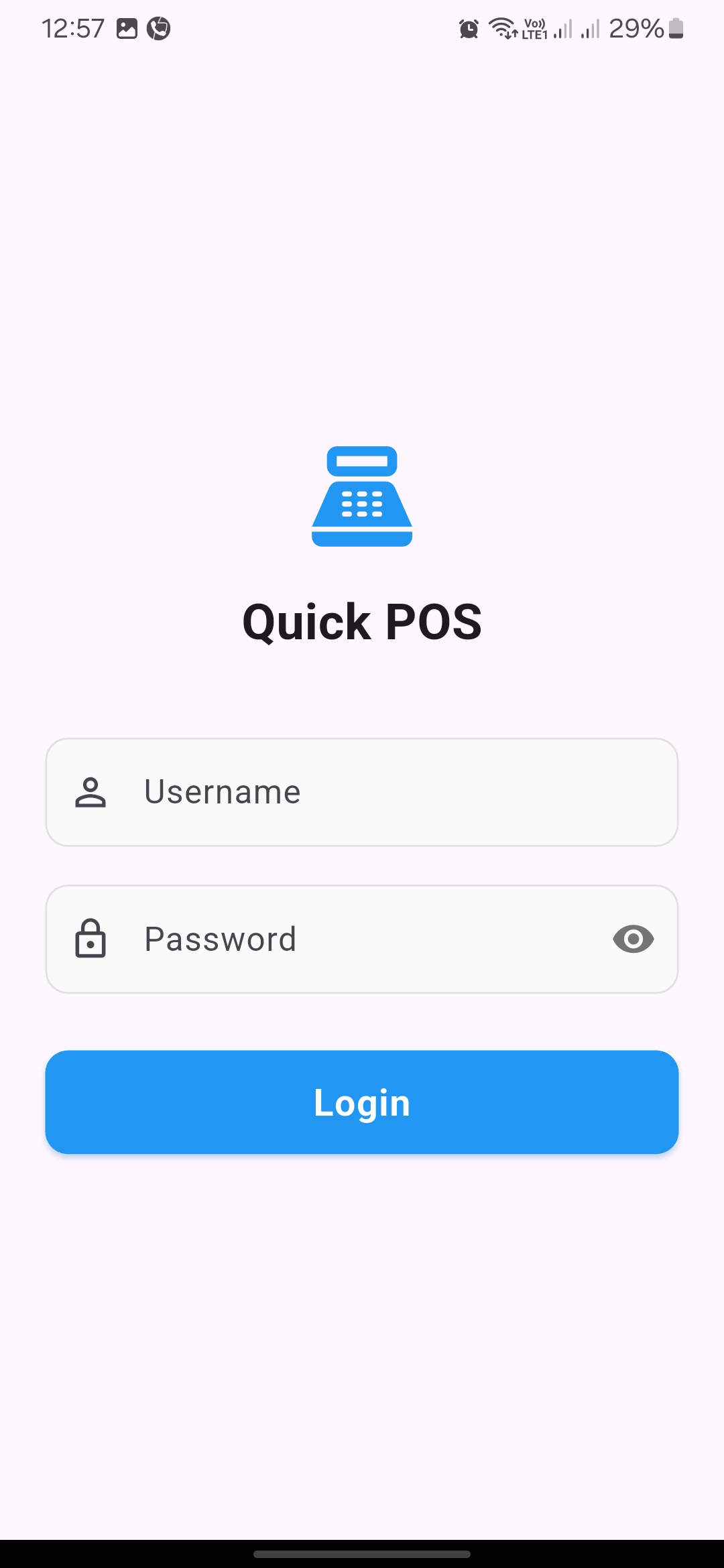This screenshot has height=1568, width=724.
Task: Tap the blue Login button
Action: [x=362, y=1102]
